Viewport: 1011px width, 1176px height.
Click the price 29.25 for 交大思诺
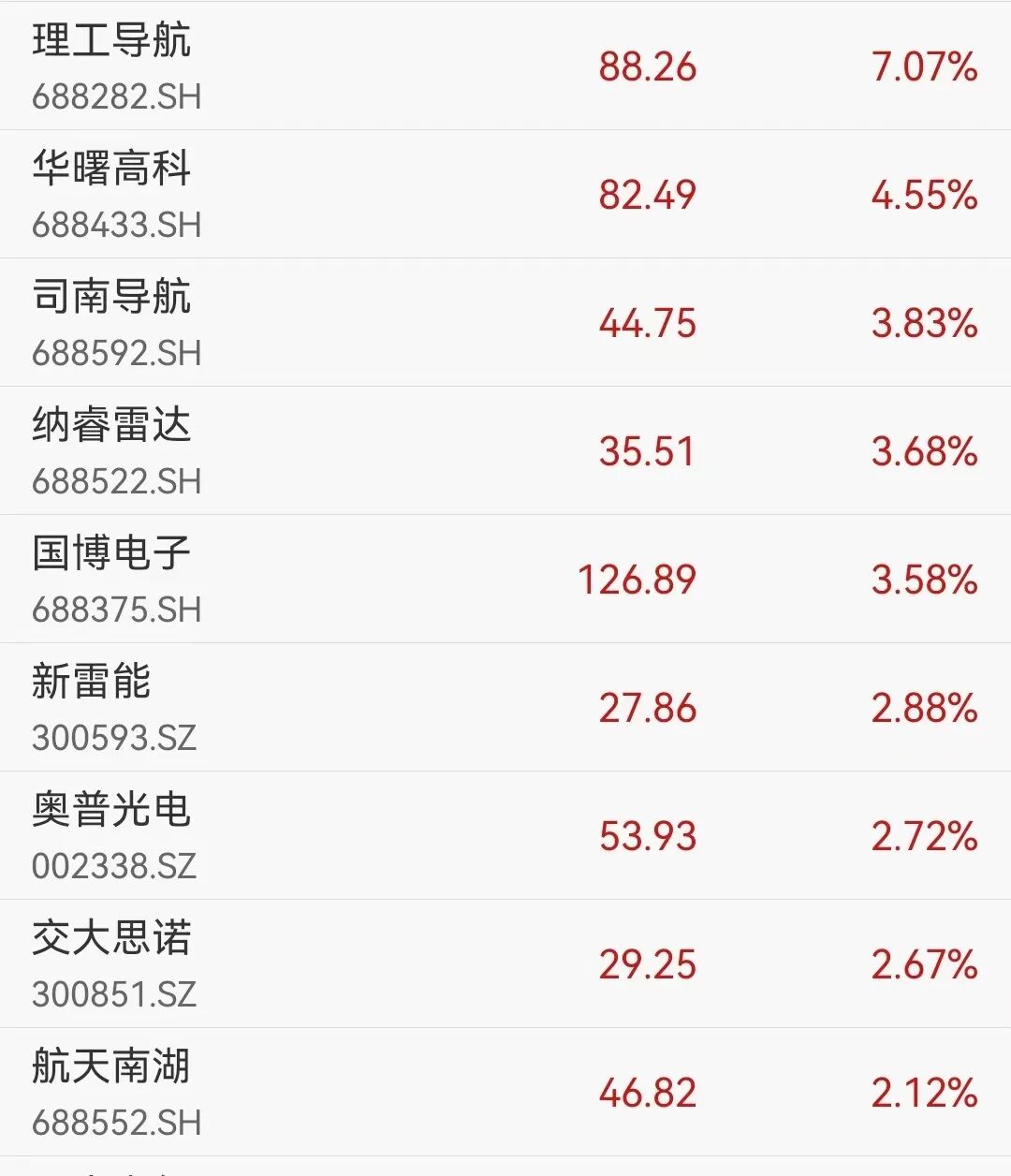[x=648, y=965]
